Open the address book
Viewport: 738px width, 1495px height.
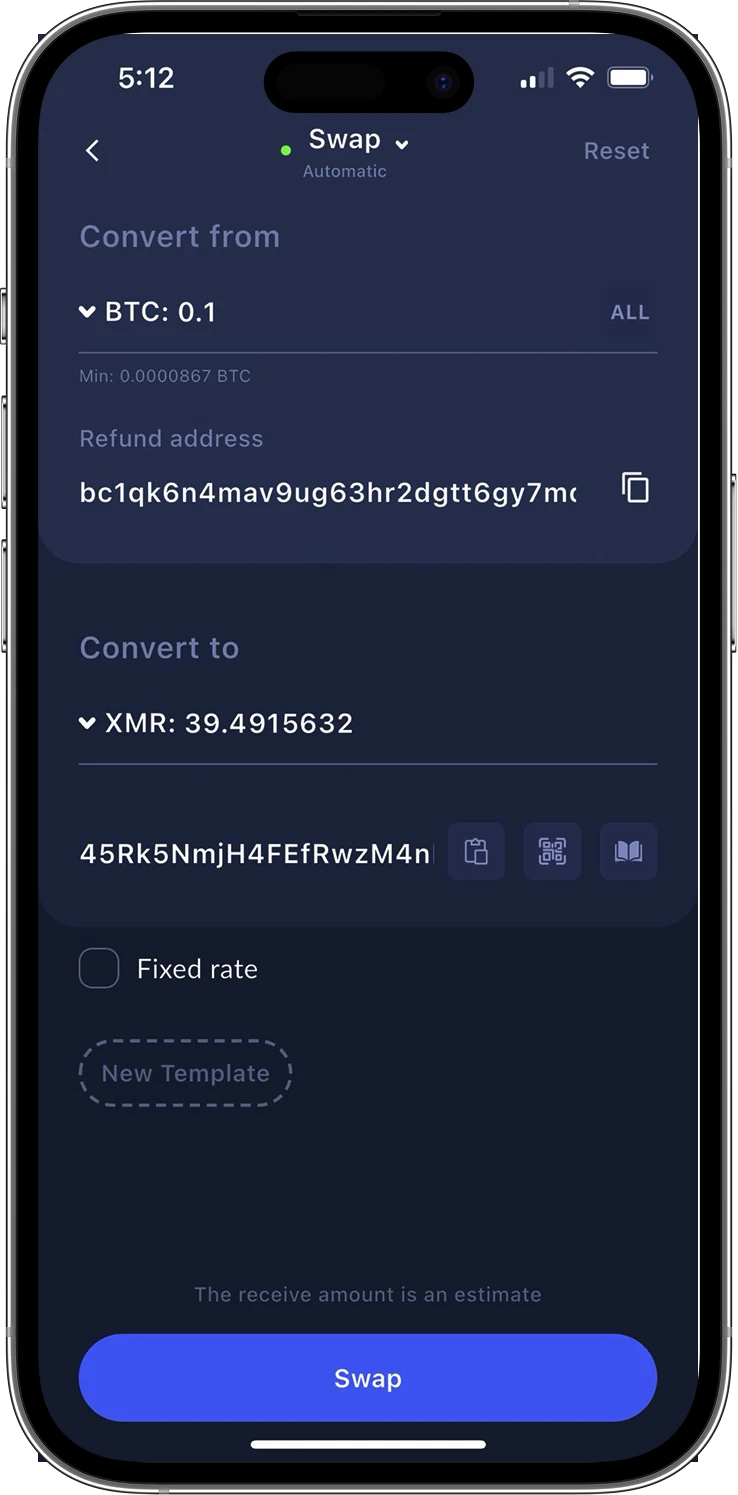point(628,852)
